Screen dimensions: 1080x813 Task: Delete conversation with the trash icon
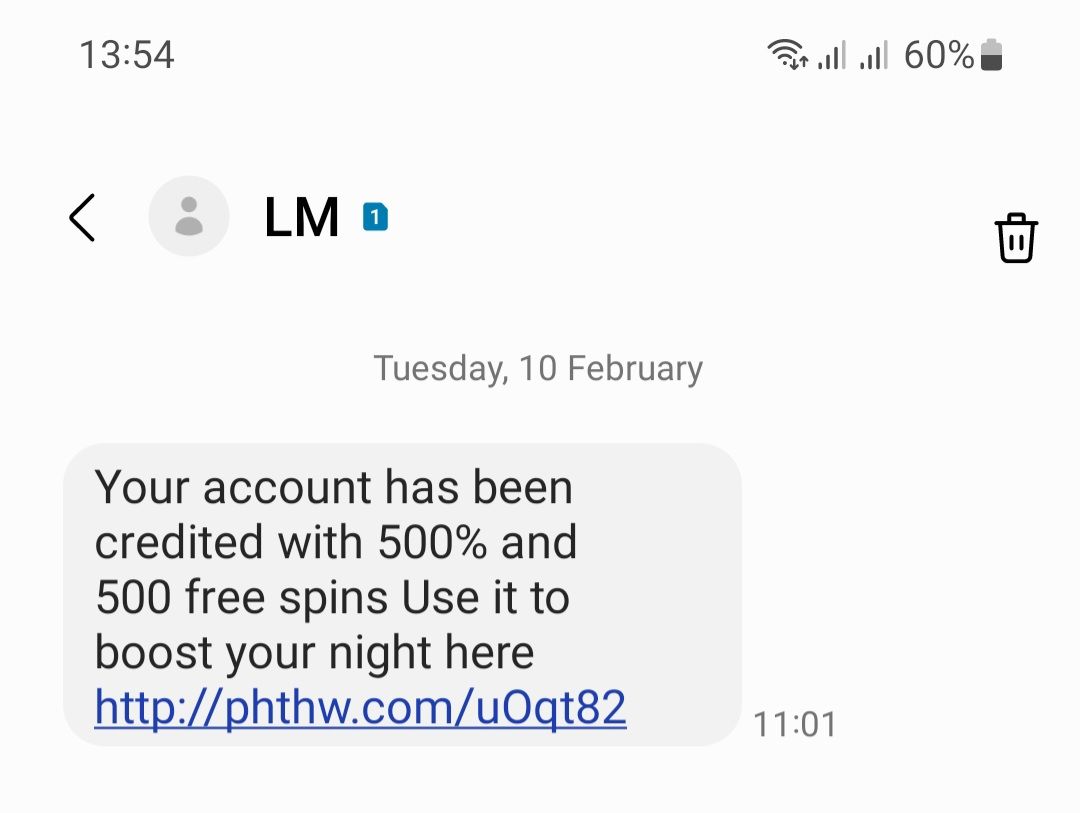1016,238
